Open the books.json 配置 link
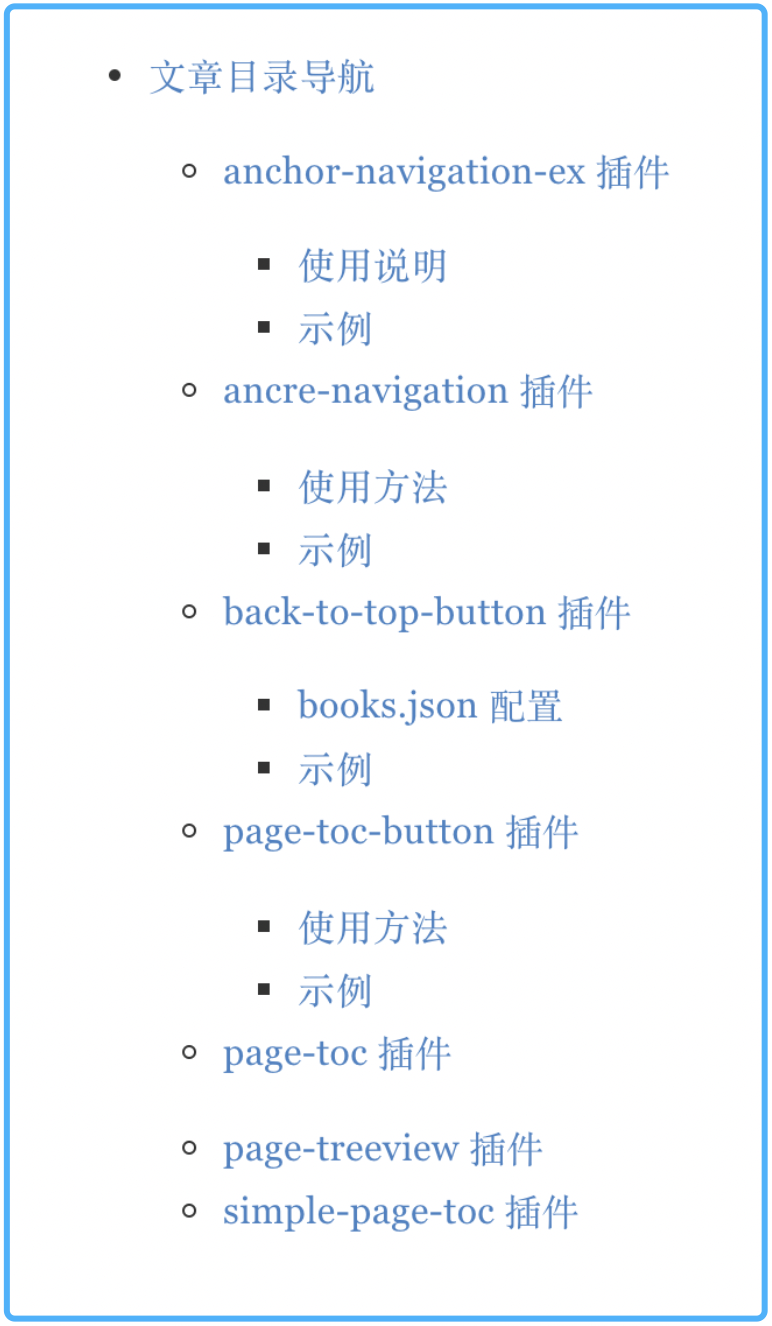 pyautogui.click(x=429, y=706)
